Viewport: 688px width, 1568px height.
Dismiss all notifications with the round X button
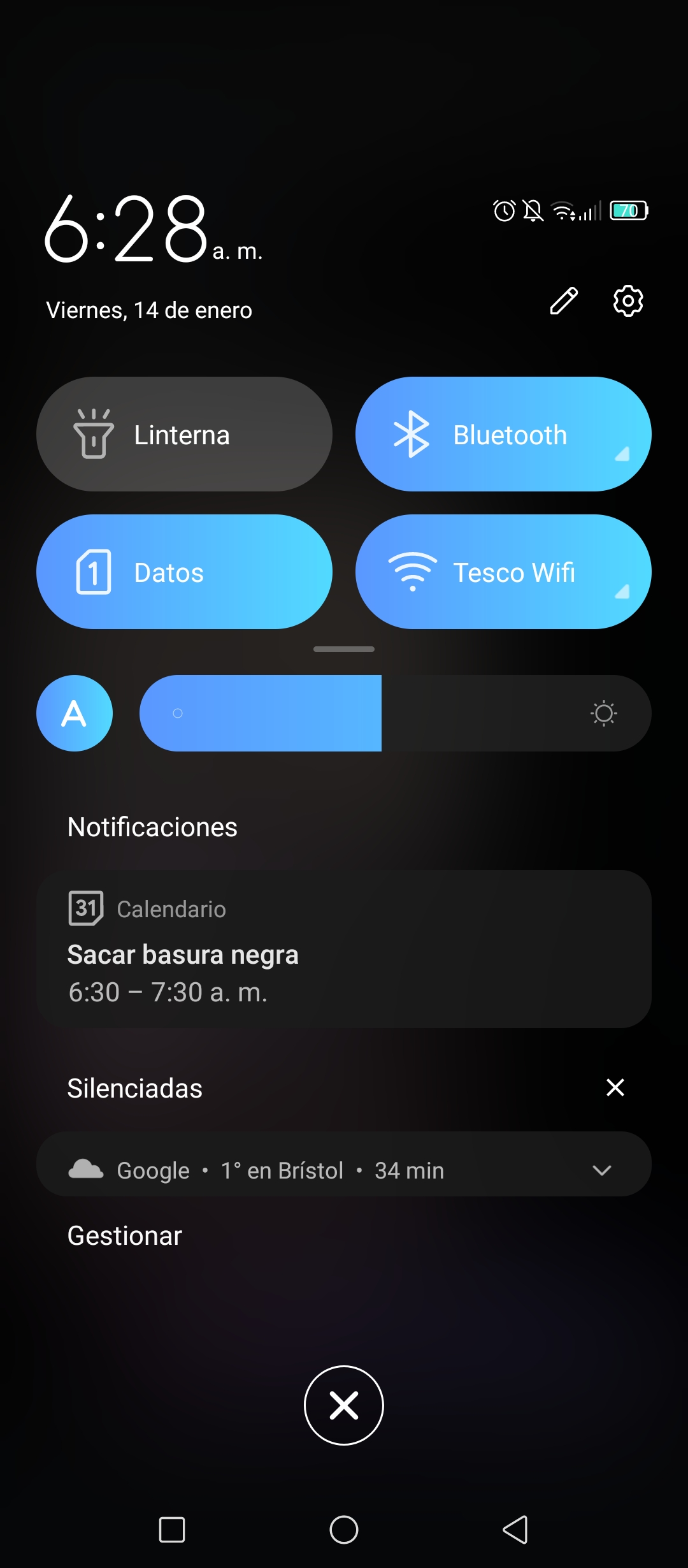(x=344, y=1405)
